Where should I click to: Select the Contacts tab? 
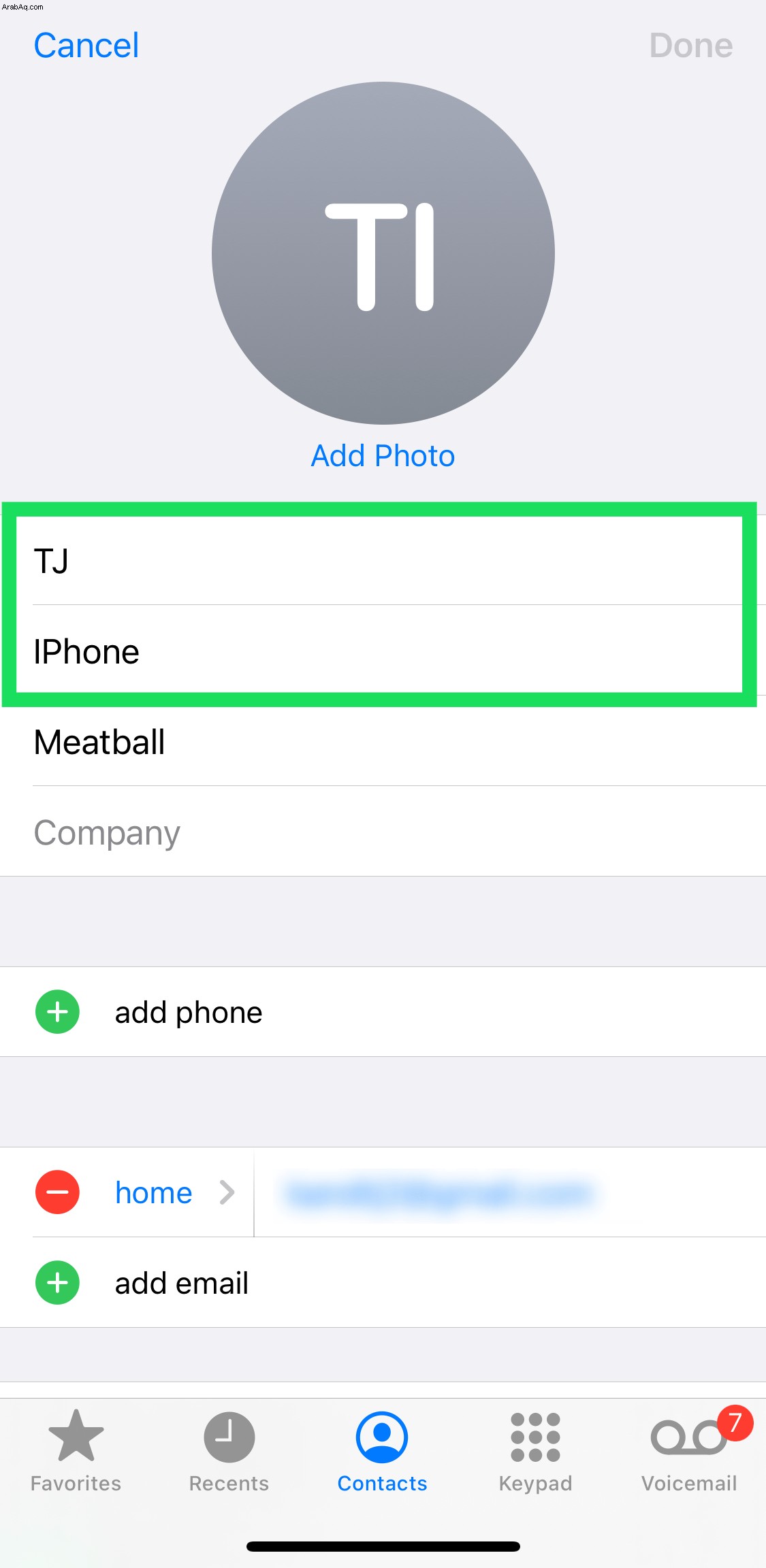(x=382, y=1451)
